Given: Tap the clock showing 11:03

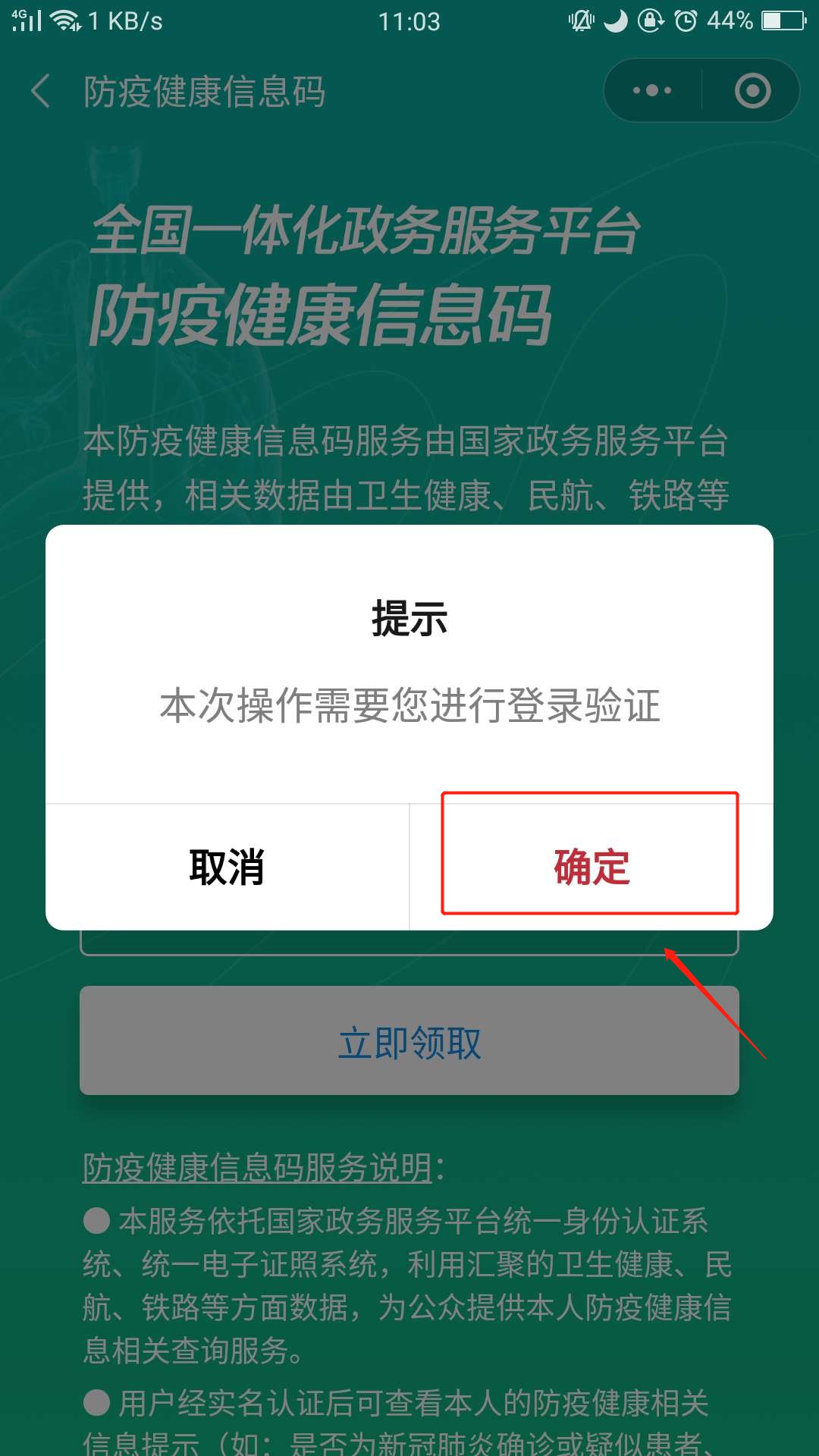Looking at the screenshot, I should tap(409, 21).
